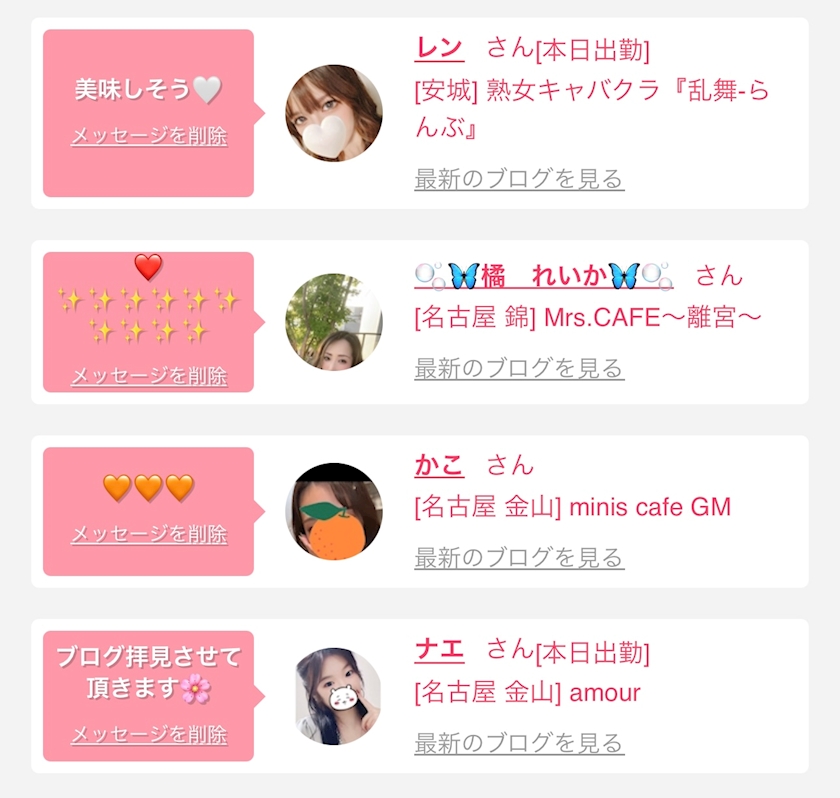Tap レン's profile photo
The height and width of the screenshot is (798, 840).
pos(334,113)
